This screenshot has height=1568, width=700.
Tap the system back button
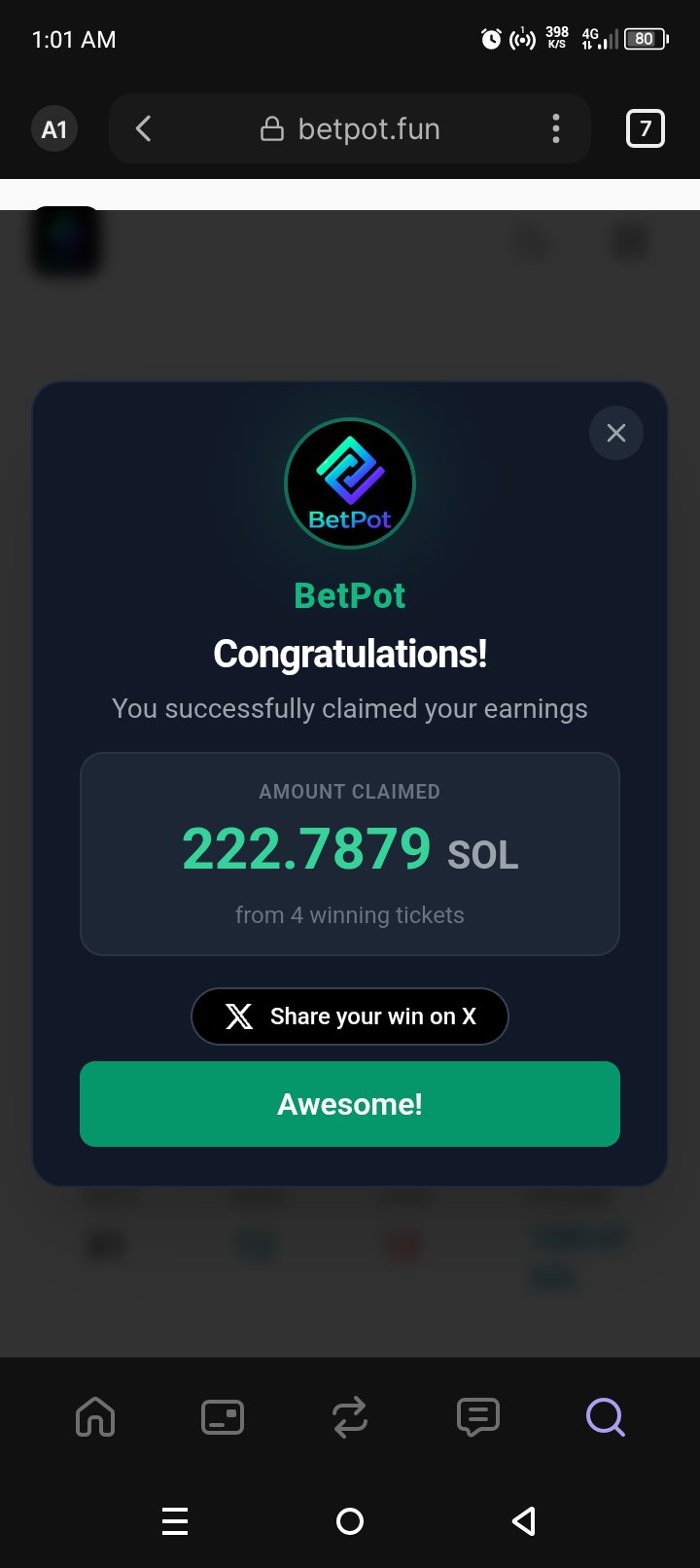(x=524, y=1520)
